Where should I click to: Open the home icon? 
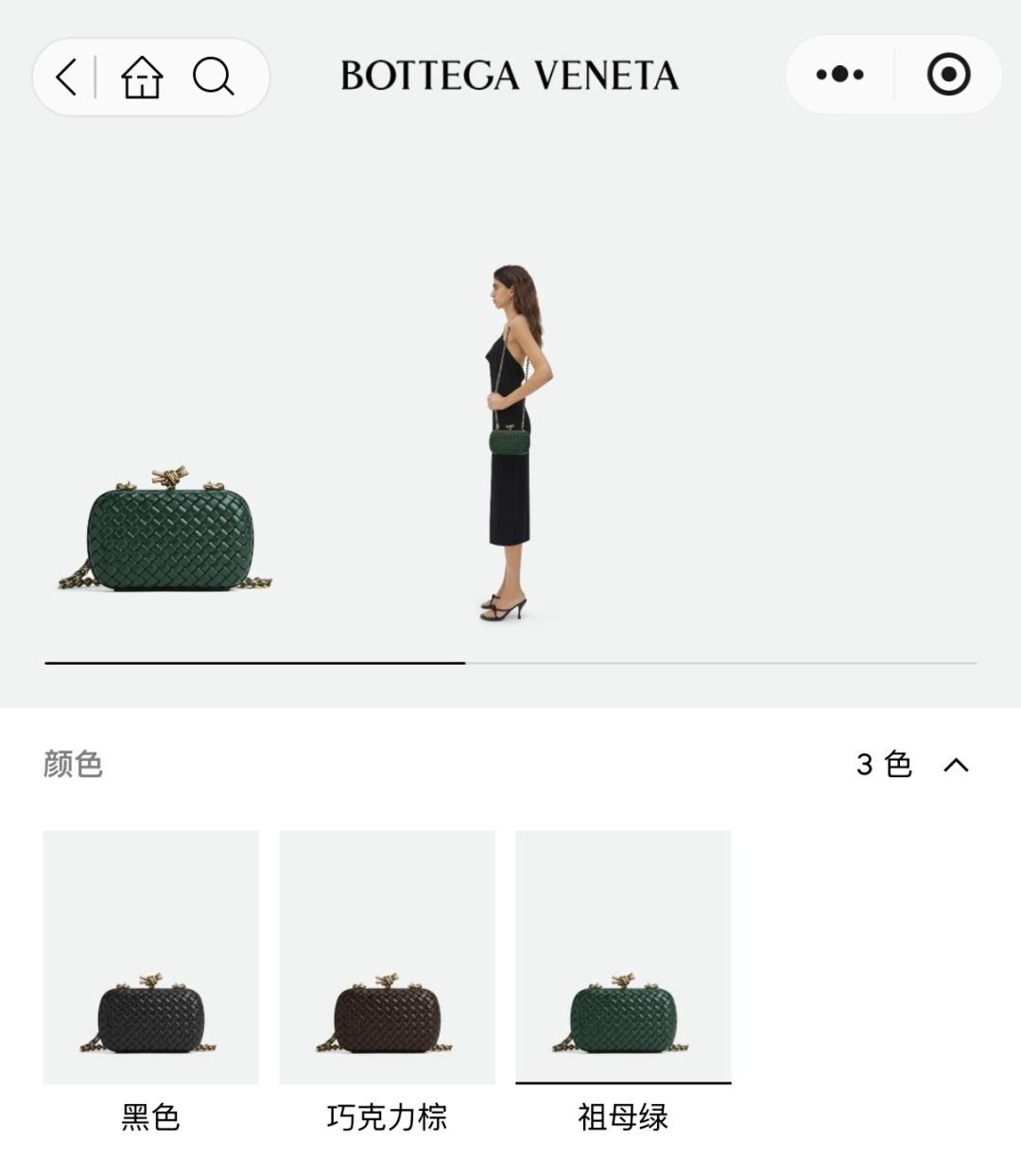pos(142,77)
